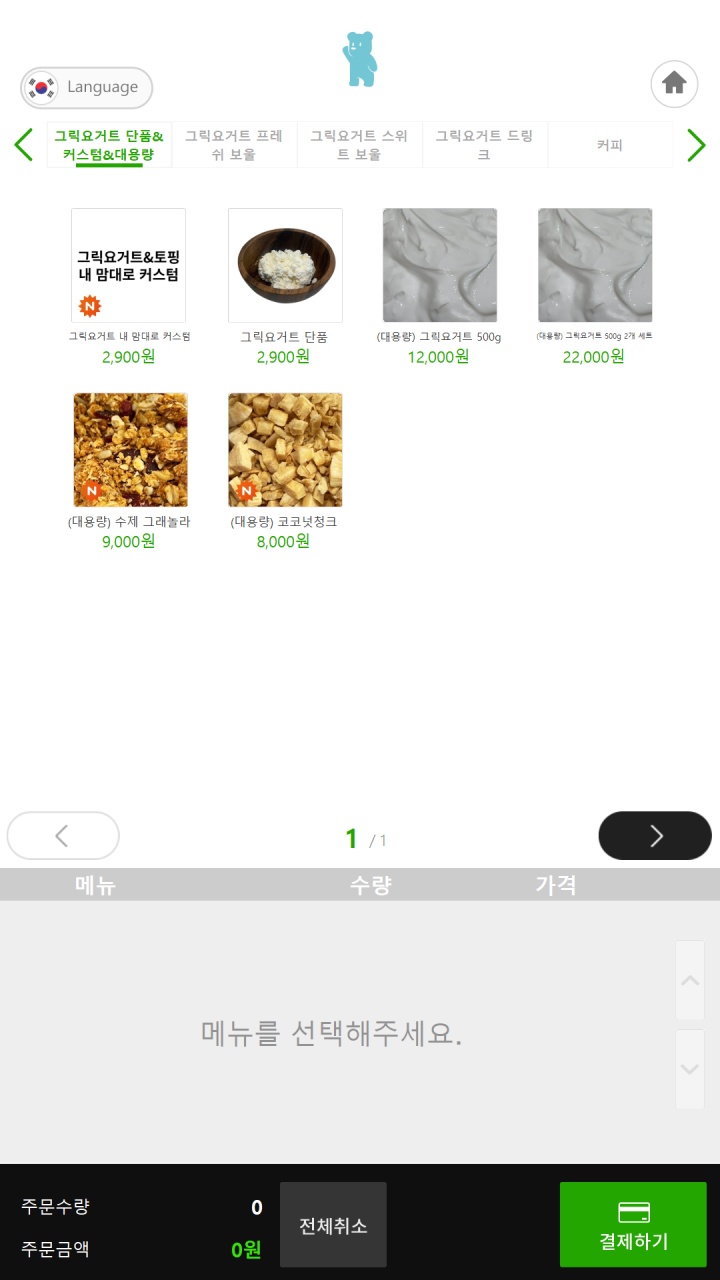Screen dimensions: 720x1280
Task: Select 그릭요거트 내 맘대로 커스텀 item
Action: [128, 266]
